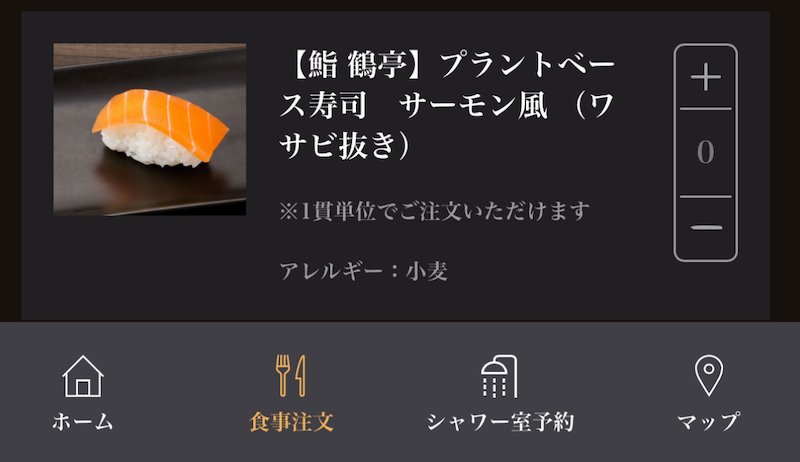Screen dimensions: 800x462
Task: Open the シャワー室予約 tab
Action: coord(499,393)
